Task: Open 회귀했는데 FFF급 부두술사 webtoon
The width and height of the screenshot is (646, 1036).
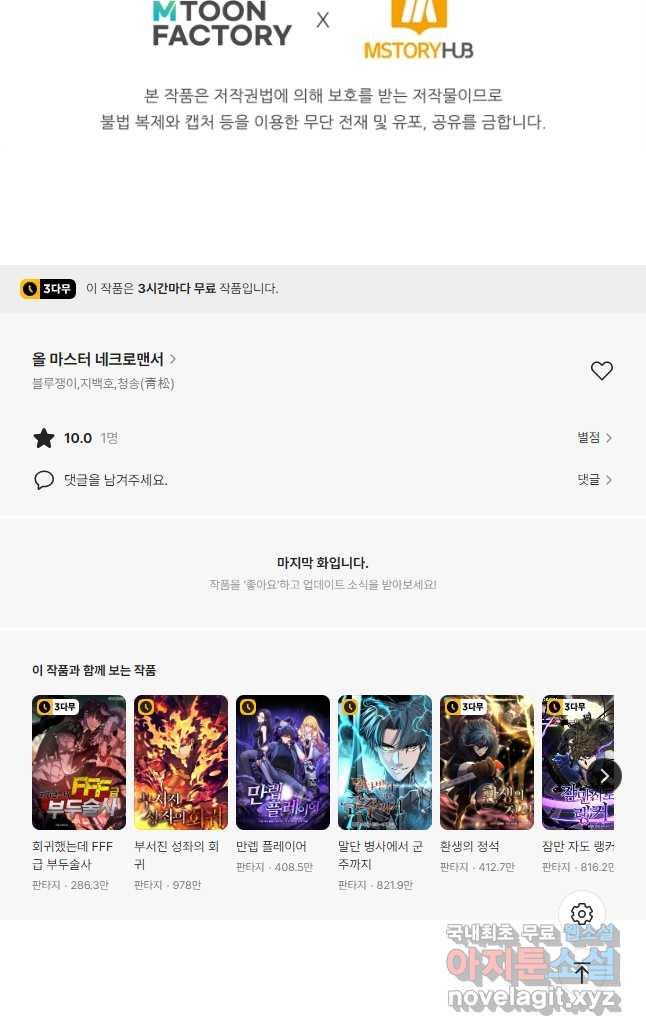Action: coord(79,762)
